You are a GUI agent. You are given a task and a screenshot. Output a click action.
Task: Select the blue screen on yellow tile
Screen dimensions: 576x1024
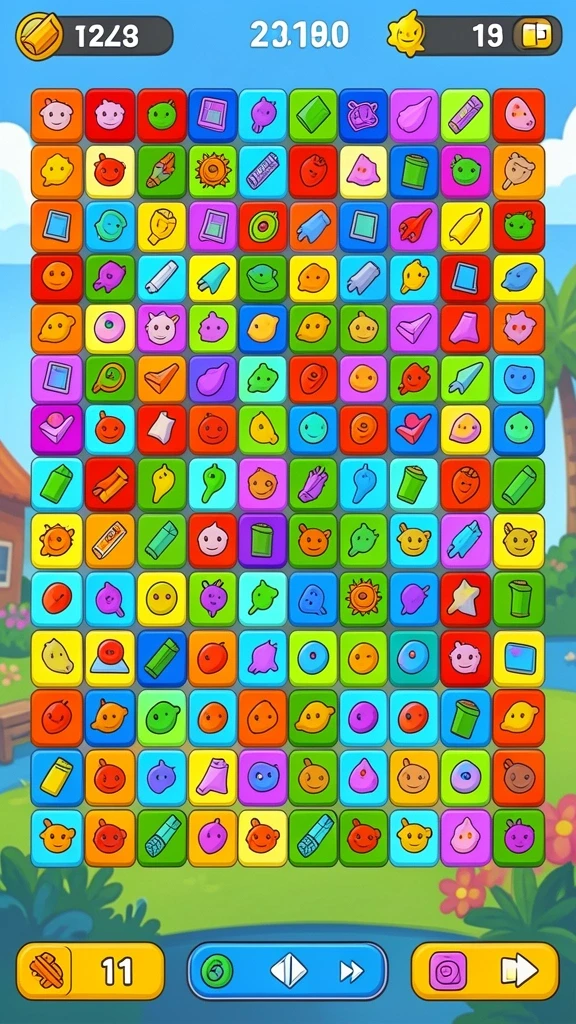(519, 657)
